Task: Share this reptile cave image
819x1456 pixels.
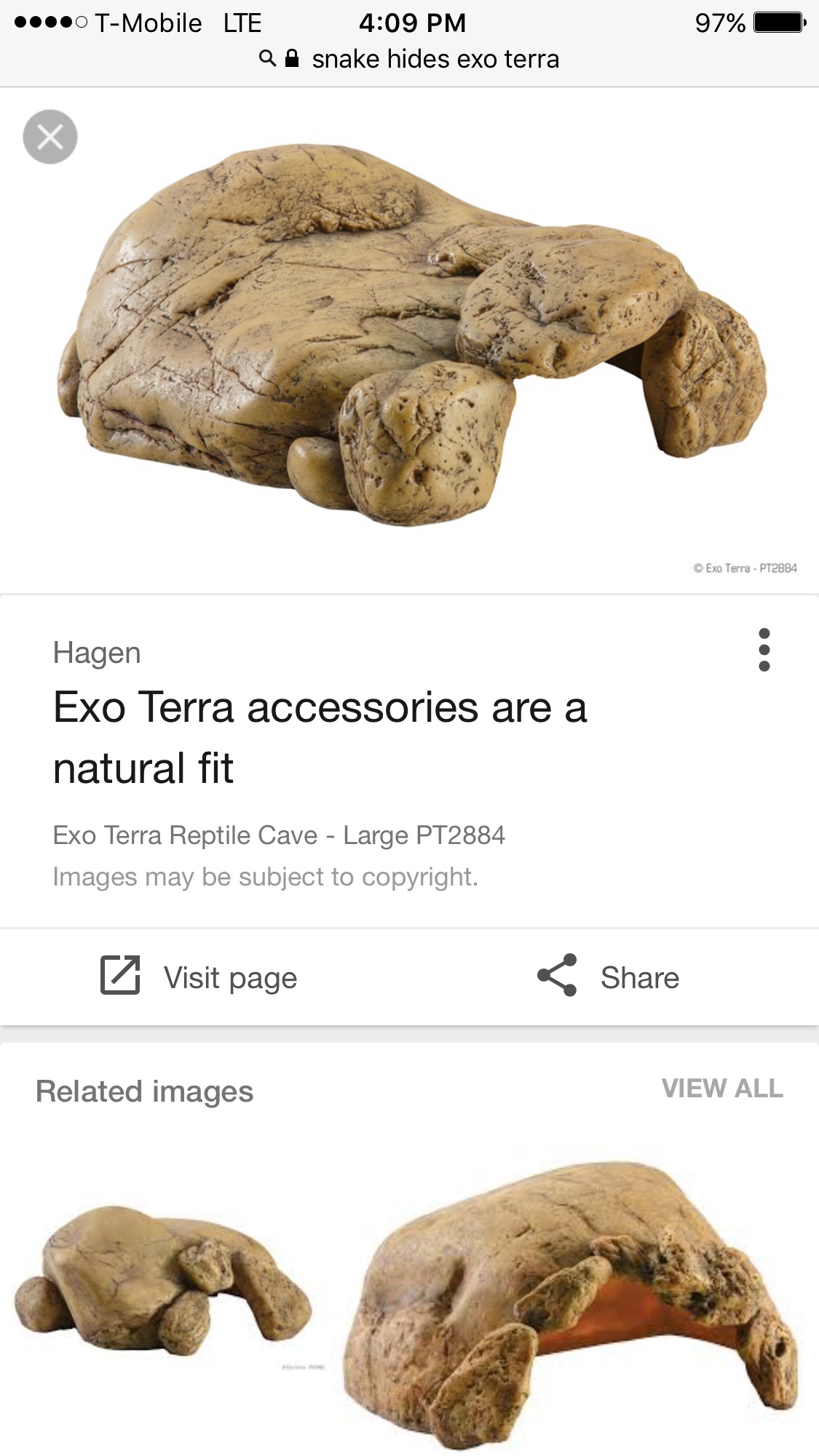Action: (x=609, y=976)
